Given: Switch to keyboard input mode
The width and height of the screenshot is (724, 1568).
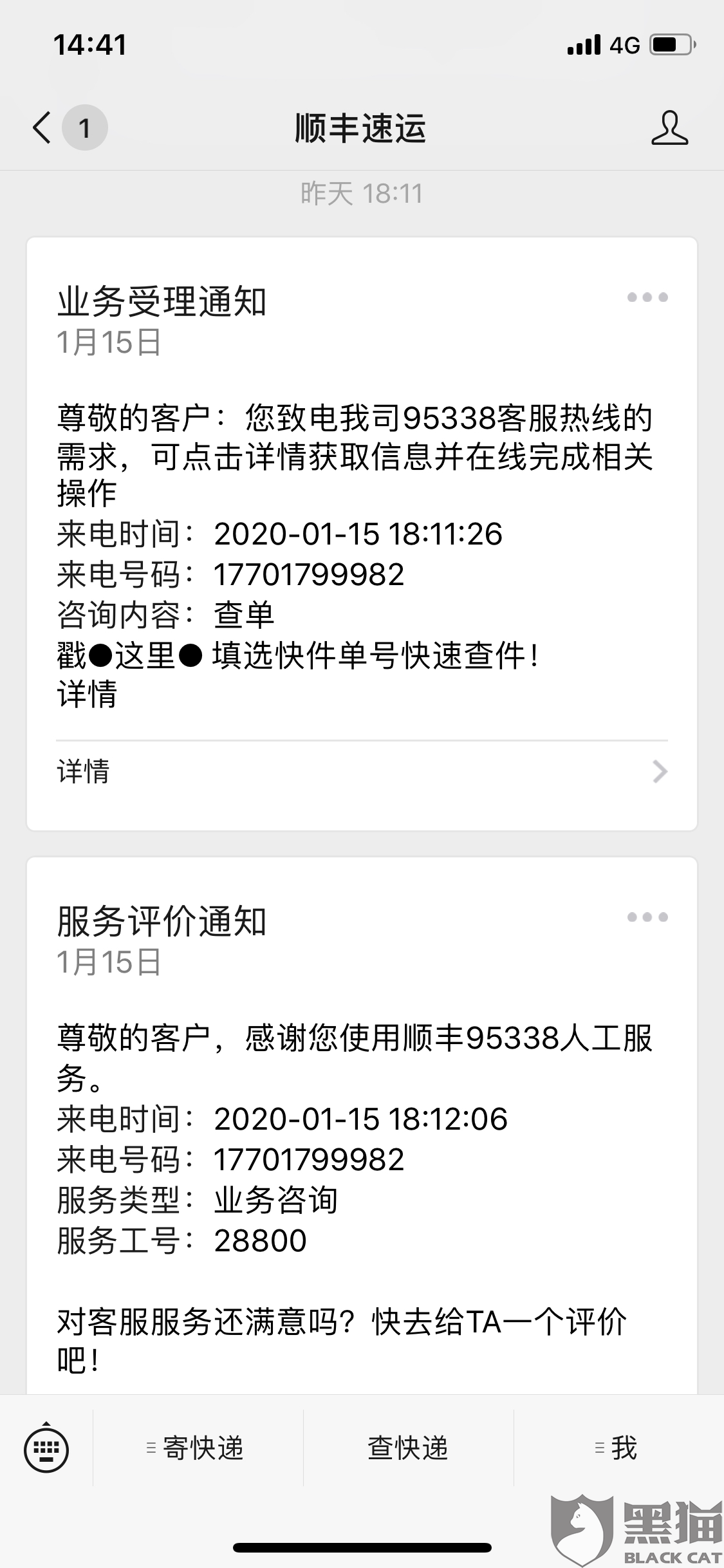Looking at the screenshot, I should tap(46, 1450).
